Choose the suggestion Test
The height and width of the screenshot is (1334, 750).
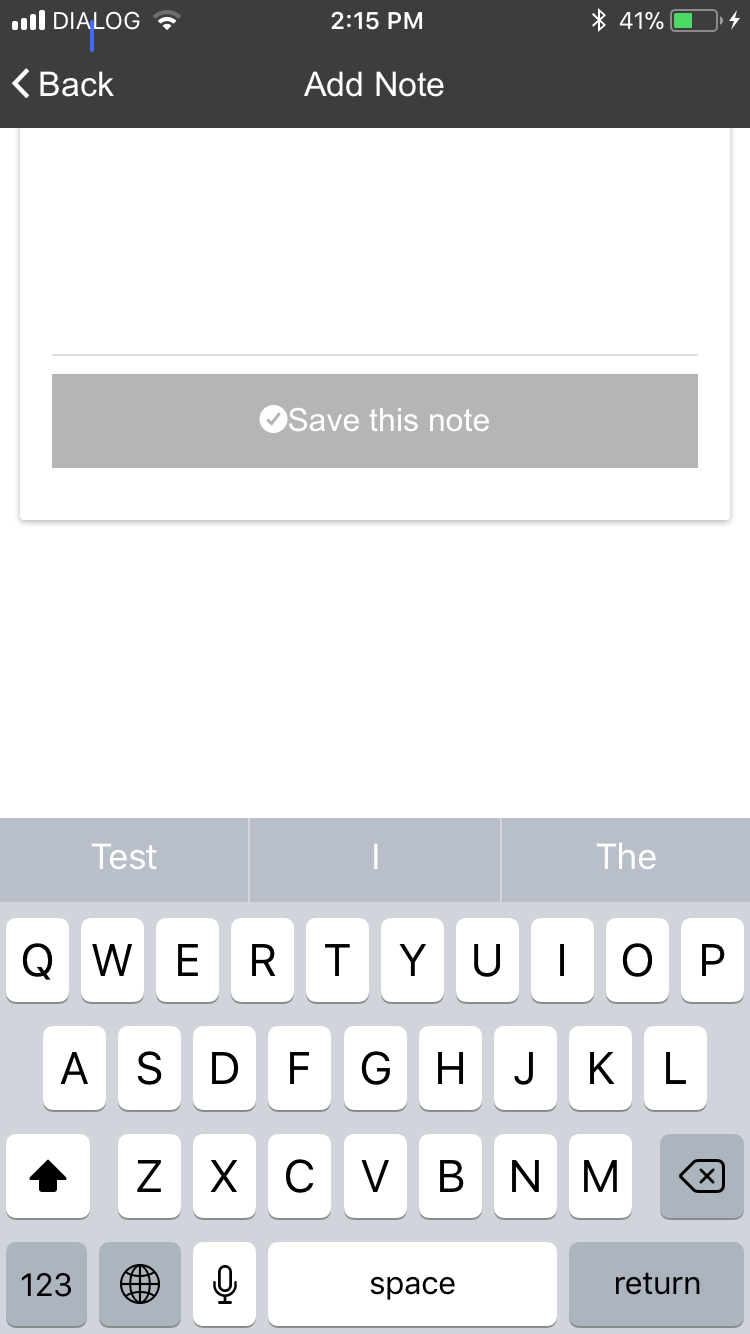[x=124, y=858]
